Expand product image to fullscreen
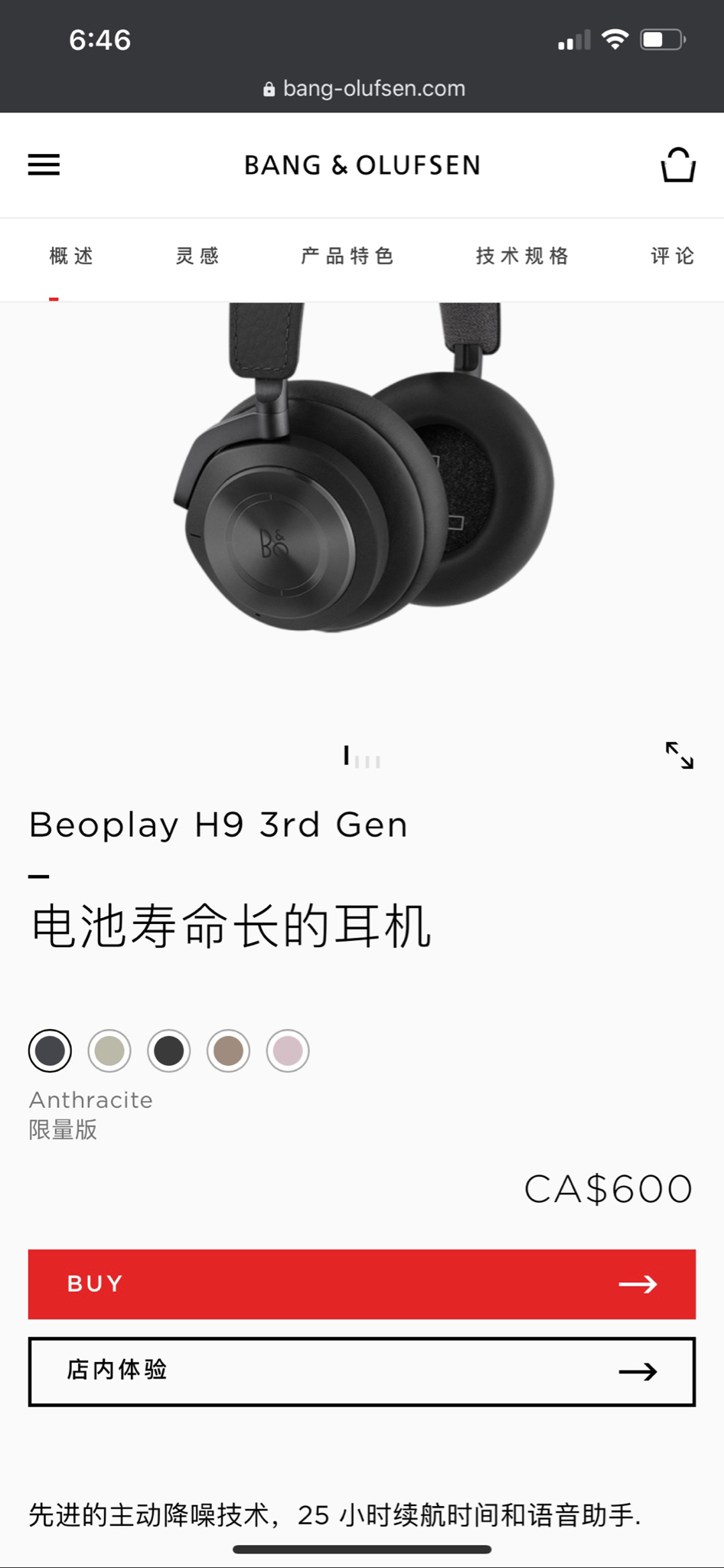 679,756
